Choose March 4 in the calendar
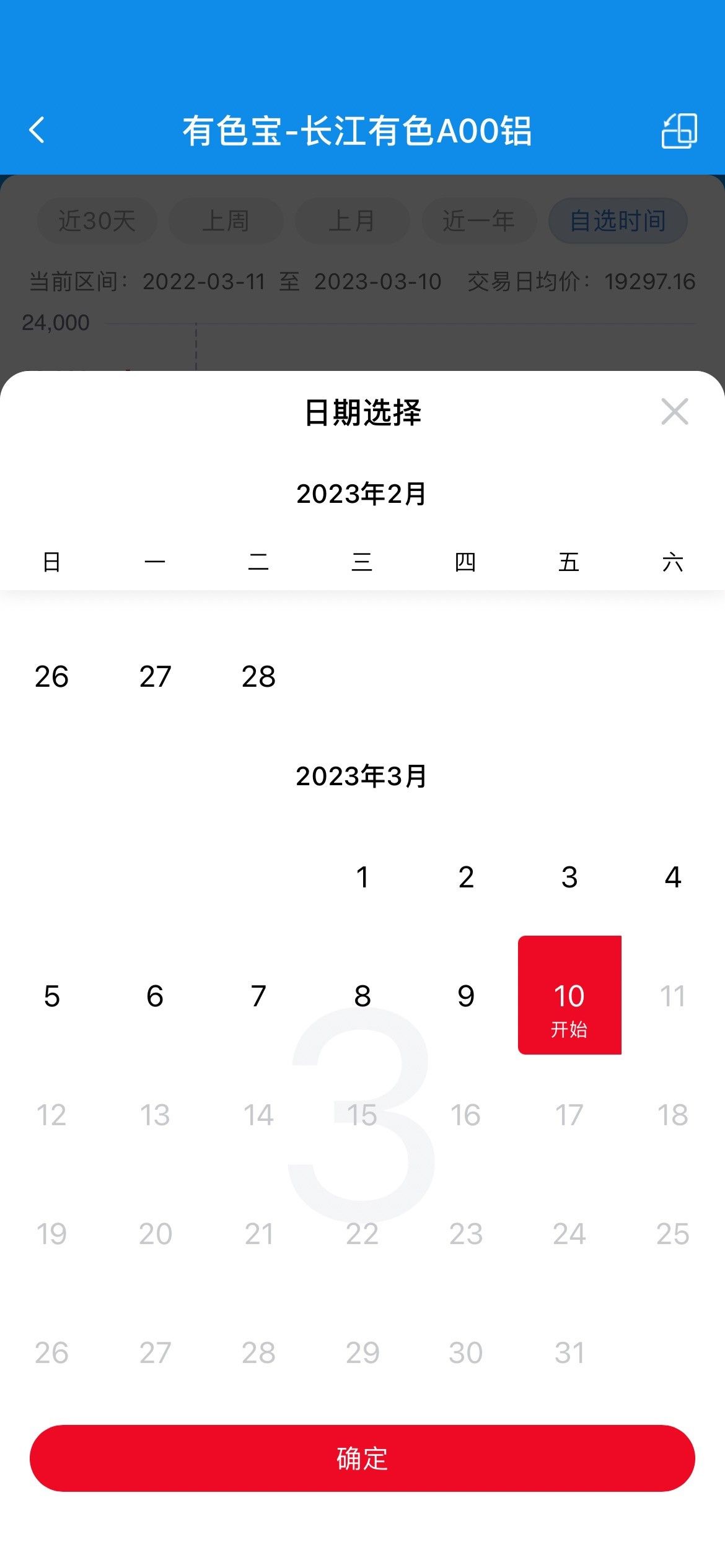 click(x=673, y=877)
